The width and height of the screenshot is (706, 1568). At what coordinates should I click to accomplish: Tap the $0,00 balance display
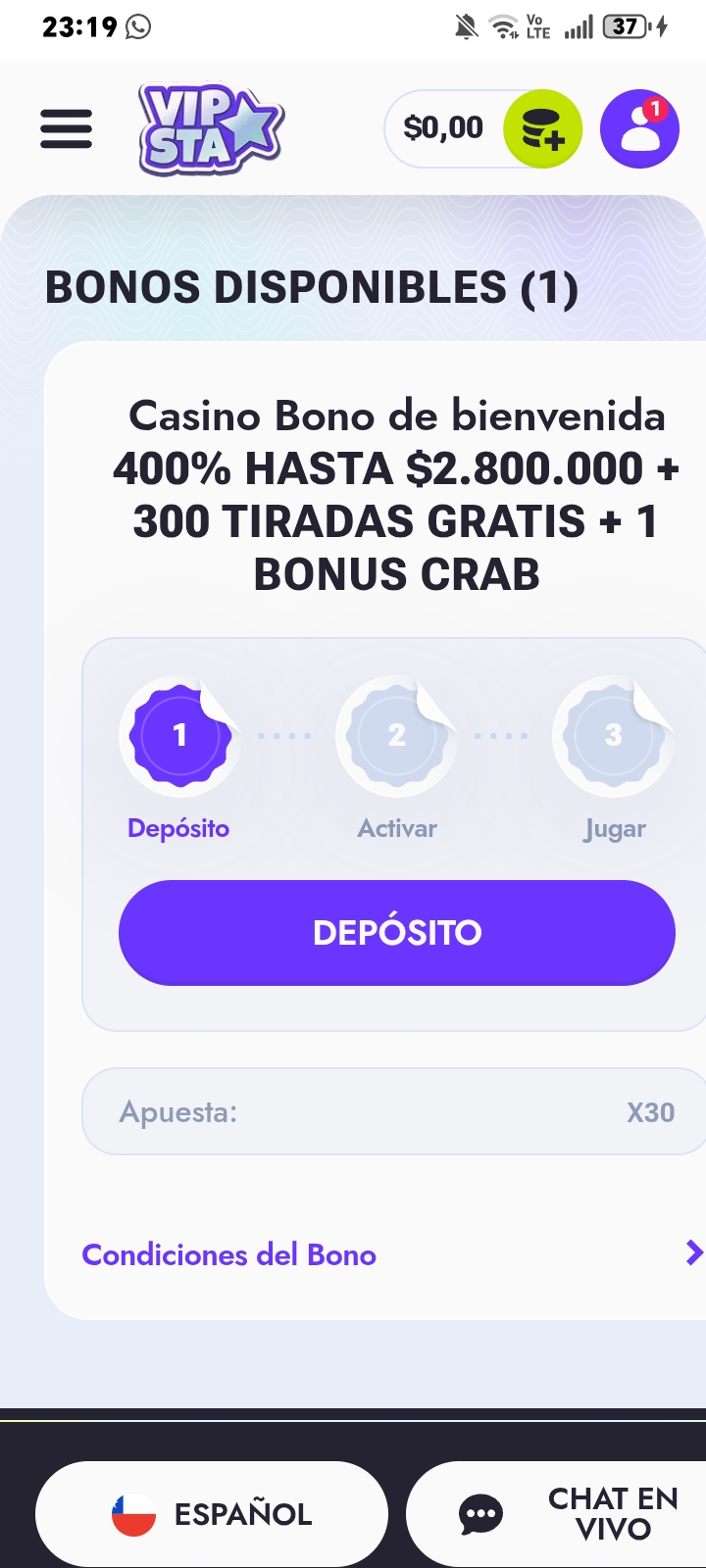pos(443,128)
